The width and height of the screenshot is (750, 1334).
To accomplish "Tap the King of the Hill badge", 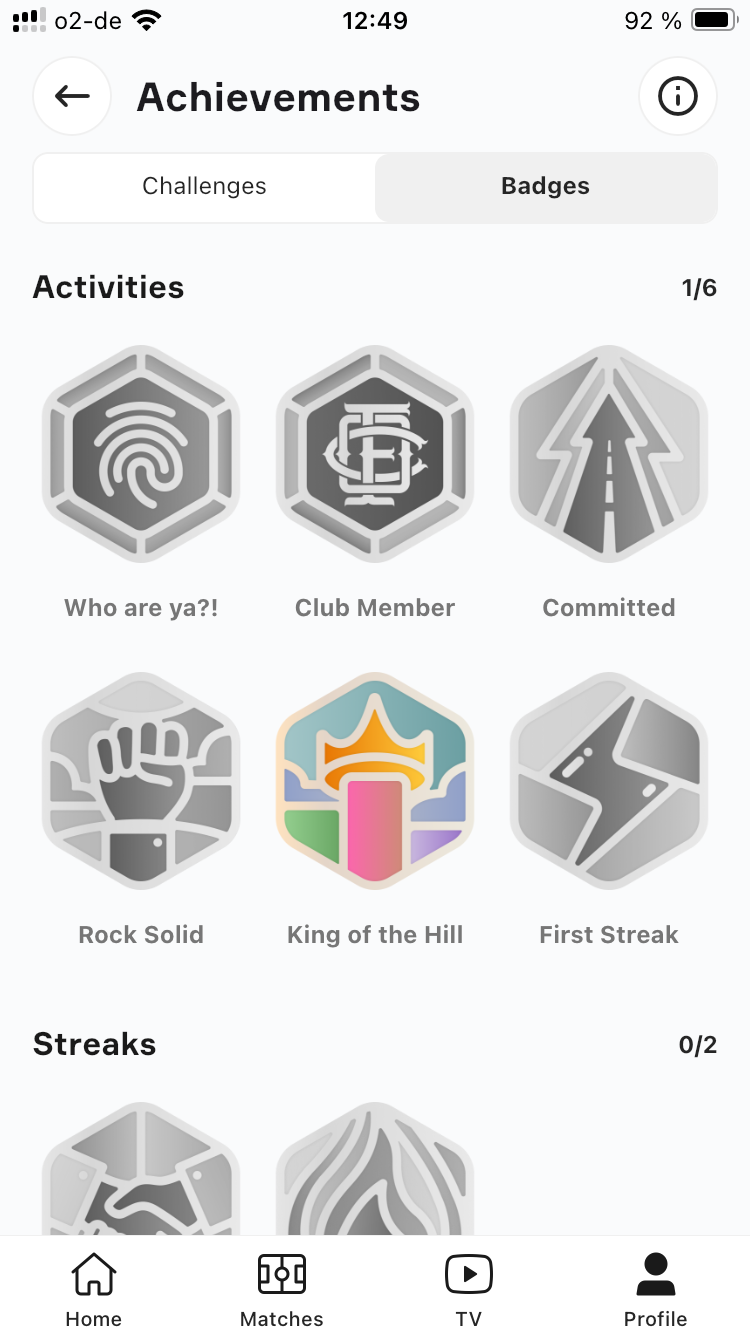I will pyautogui.click(x=374, y=782).
